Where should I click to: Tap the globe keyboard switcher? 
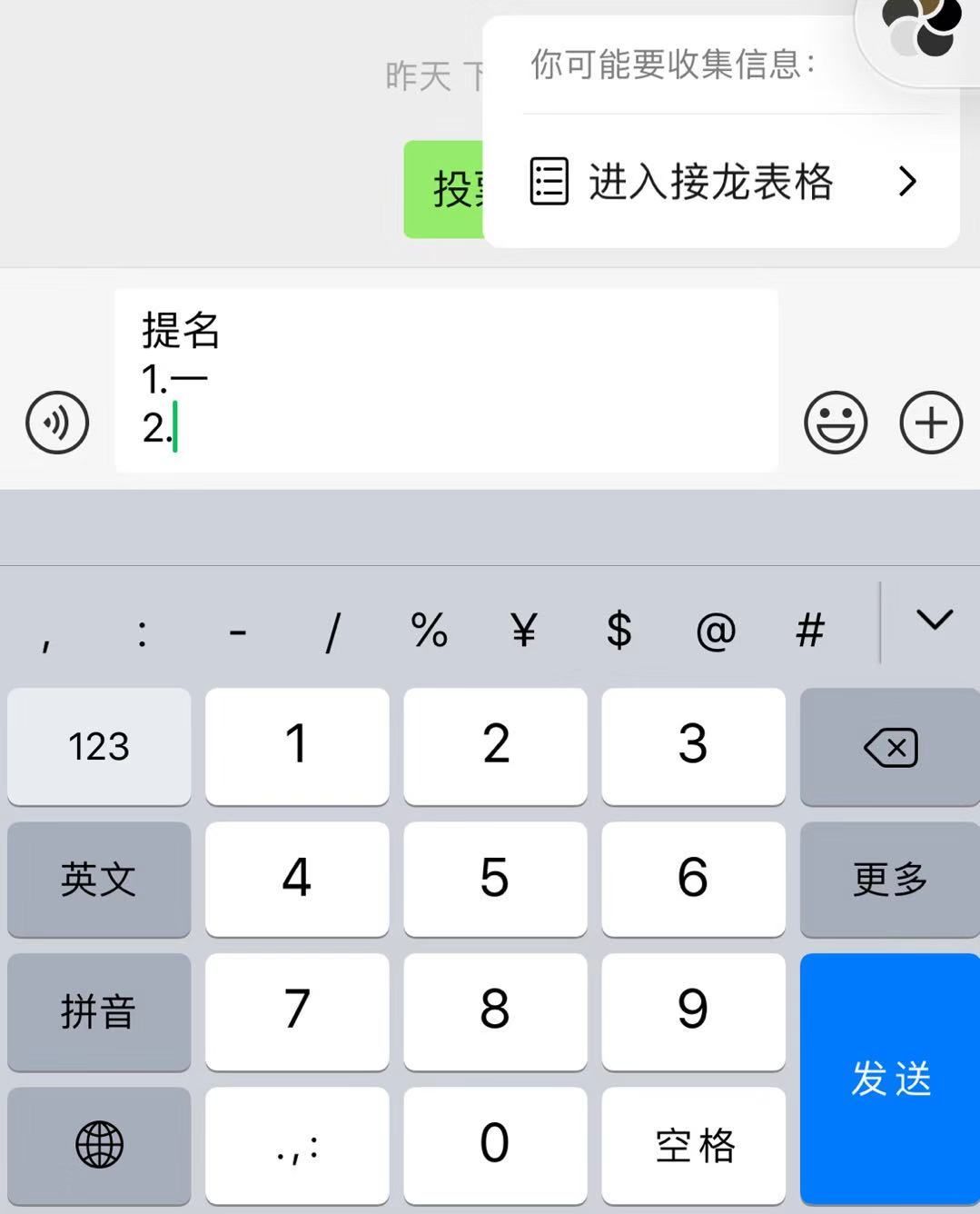point(99,1144)
